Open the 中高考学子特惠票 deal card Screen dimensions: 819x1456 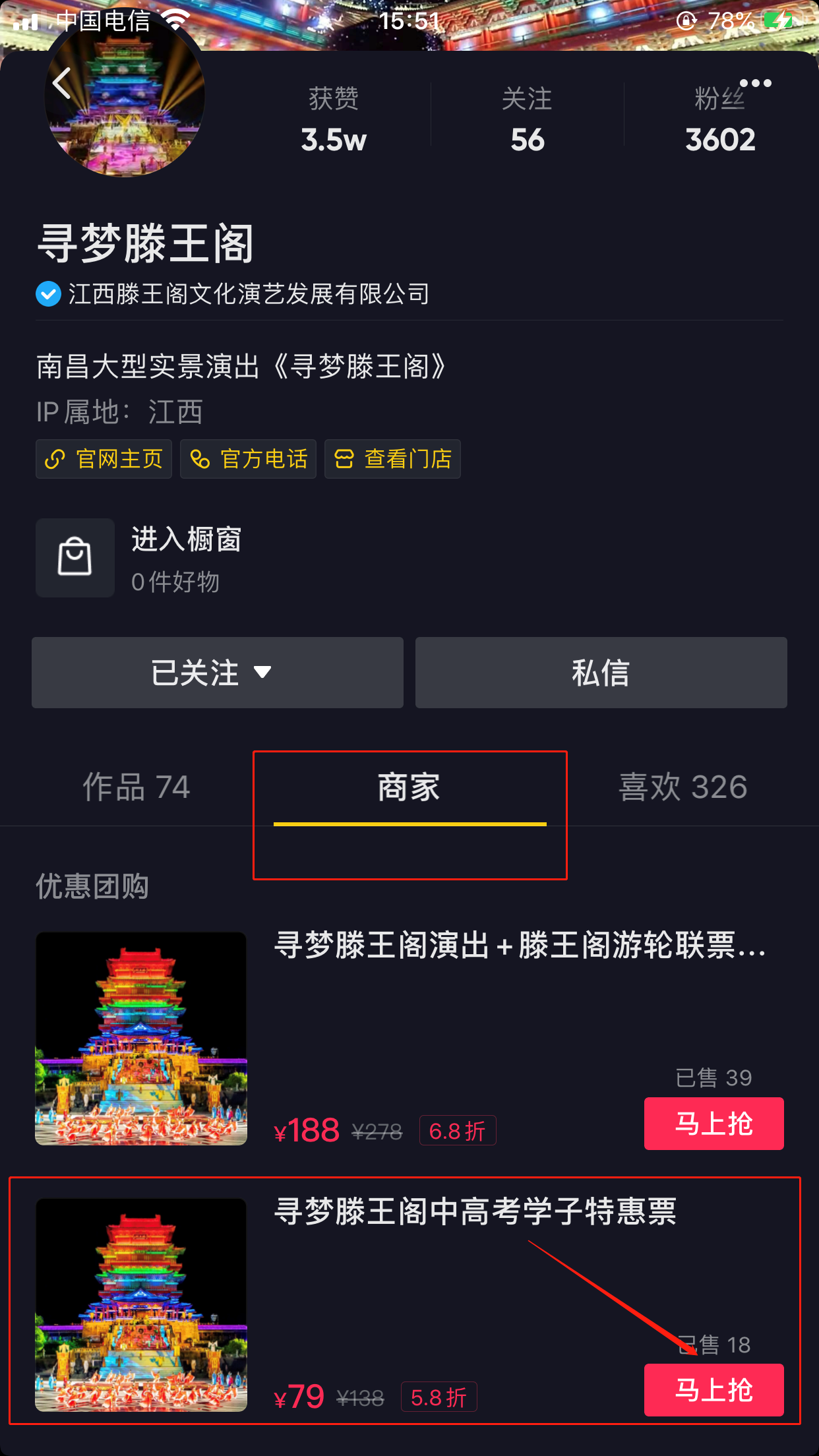[475, 1212]
